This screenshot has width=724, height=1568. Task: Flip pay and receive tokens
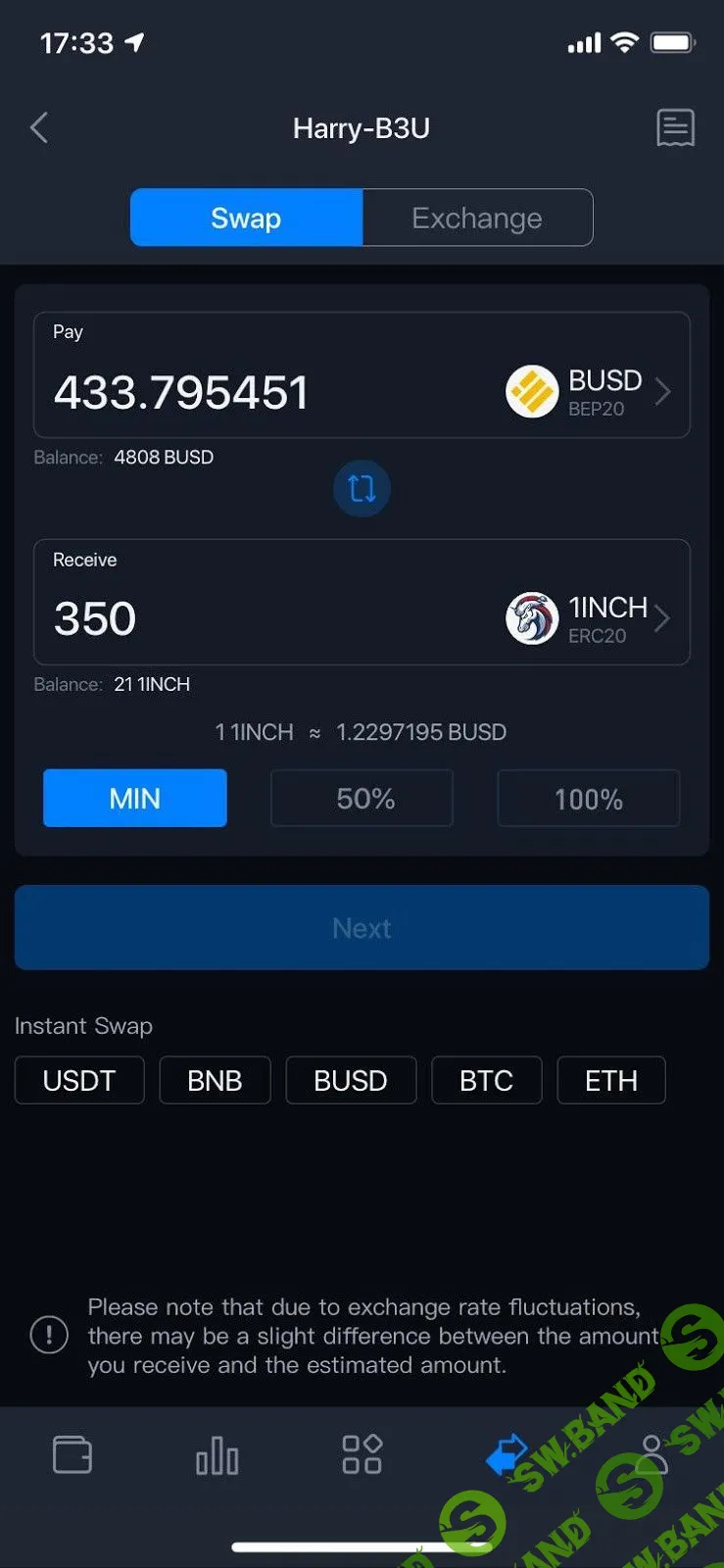click(x=362, y=488)
